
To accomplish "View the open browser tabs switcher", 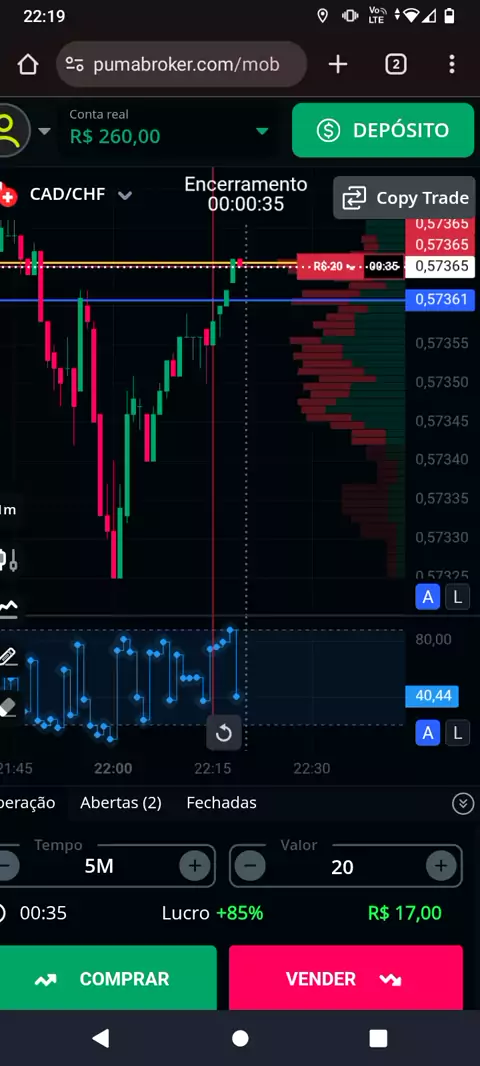I will point(396,65).
